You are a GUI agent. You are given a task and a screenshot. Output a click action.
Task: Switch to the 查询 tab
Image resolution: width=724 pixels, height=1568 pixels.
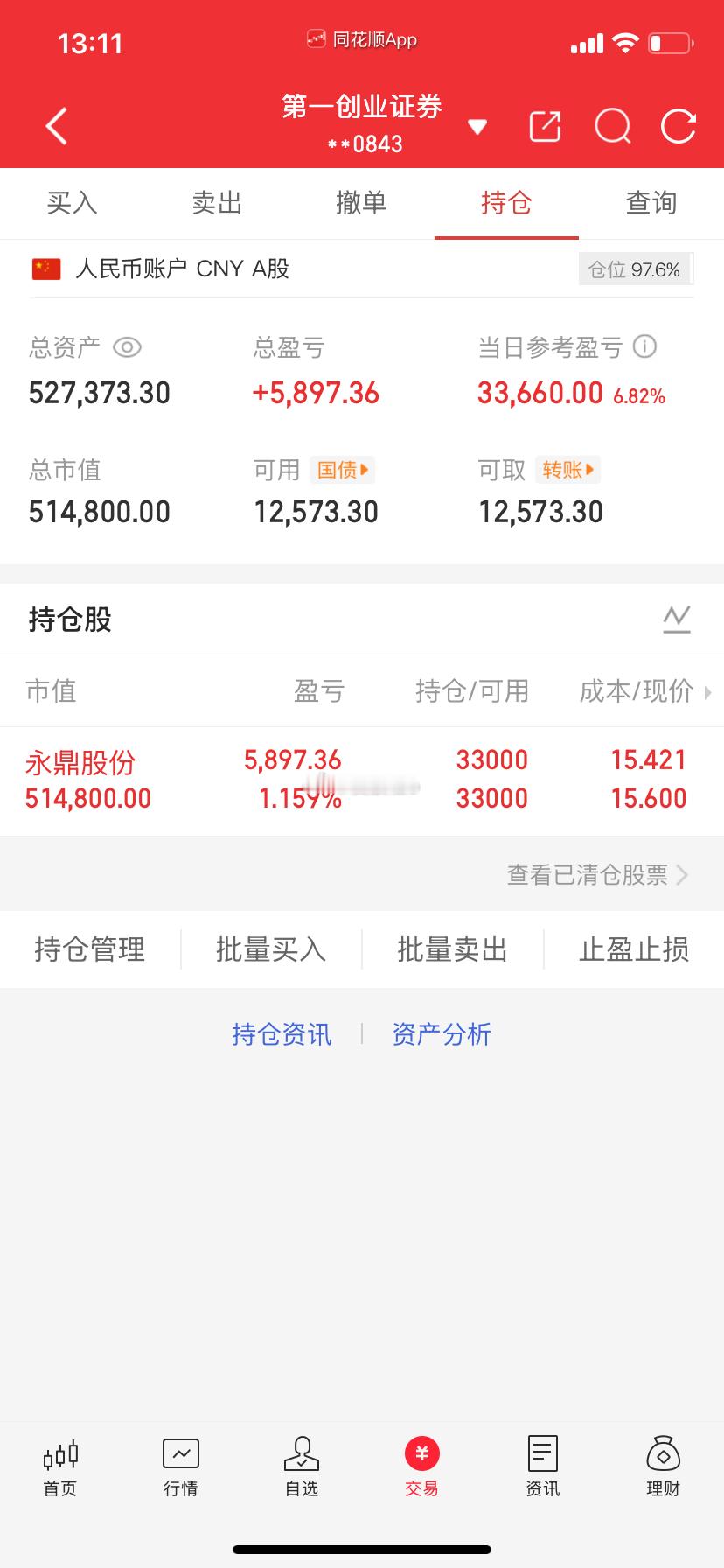tap(651, 202)
